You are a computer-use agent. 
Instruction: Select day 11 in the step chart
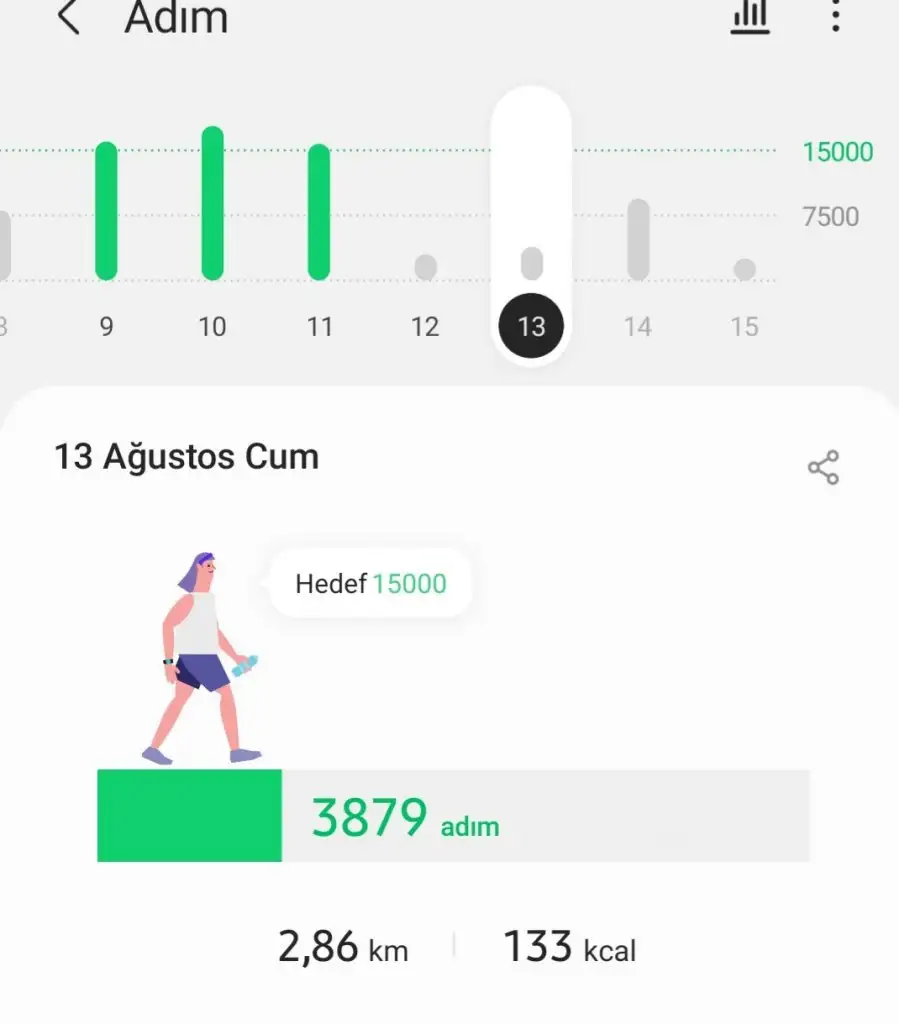pyautogui.click(x=319, y=326)
